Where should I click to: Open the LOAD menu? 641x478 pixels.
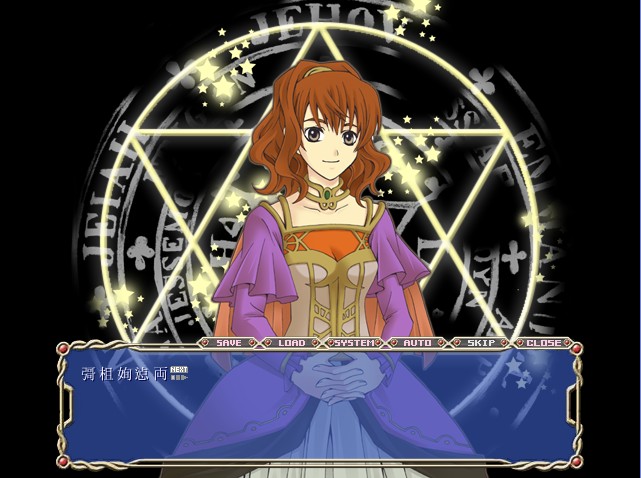[291, 343]
